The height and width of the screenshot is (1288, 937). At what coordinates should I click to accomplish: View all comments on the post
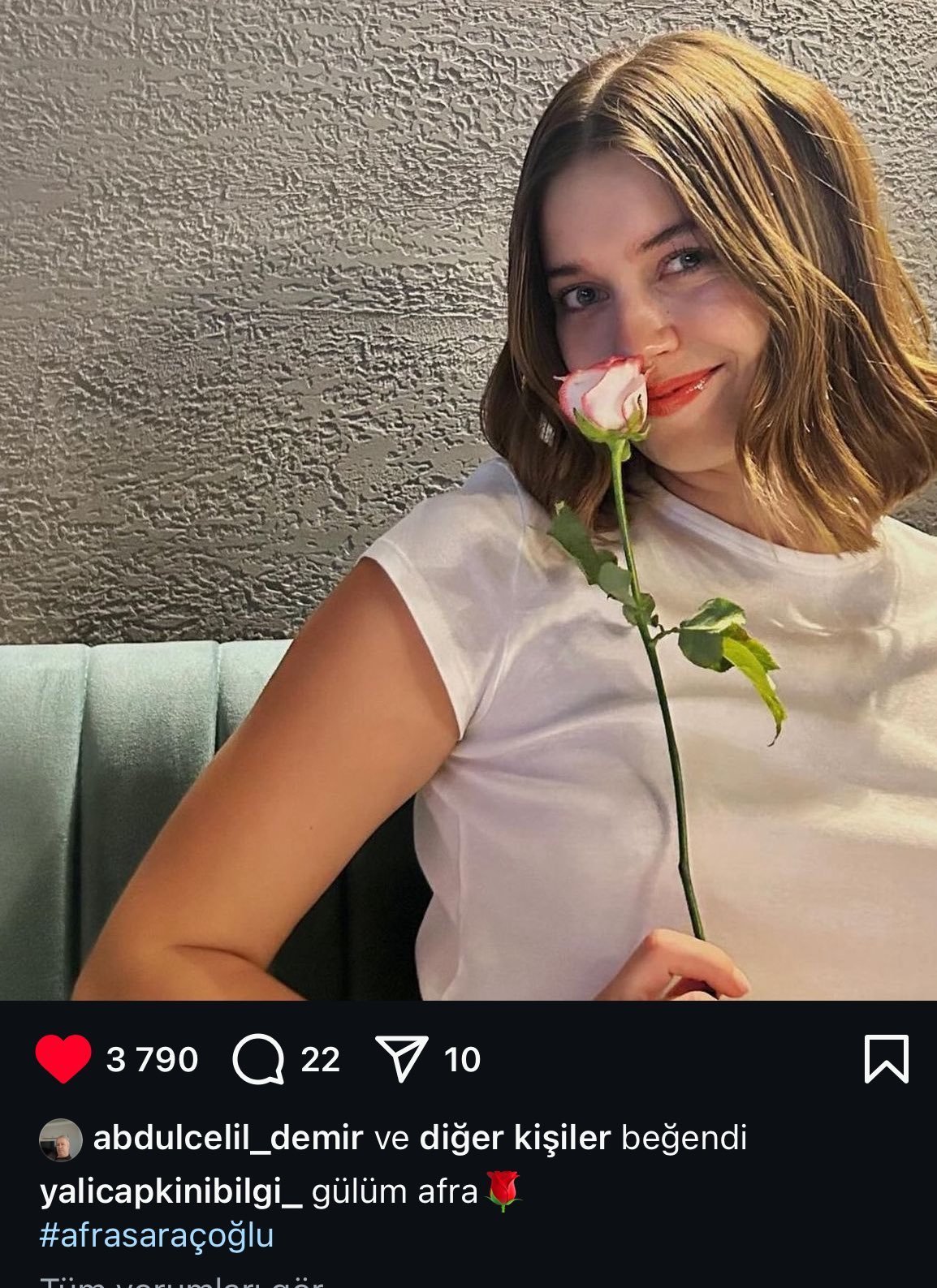(183, 1282)
